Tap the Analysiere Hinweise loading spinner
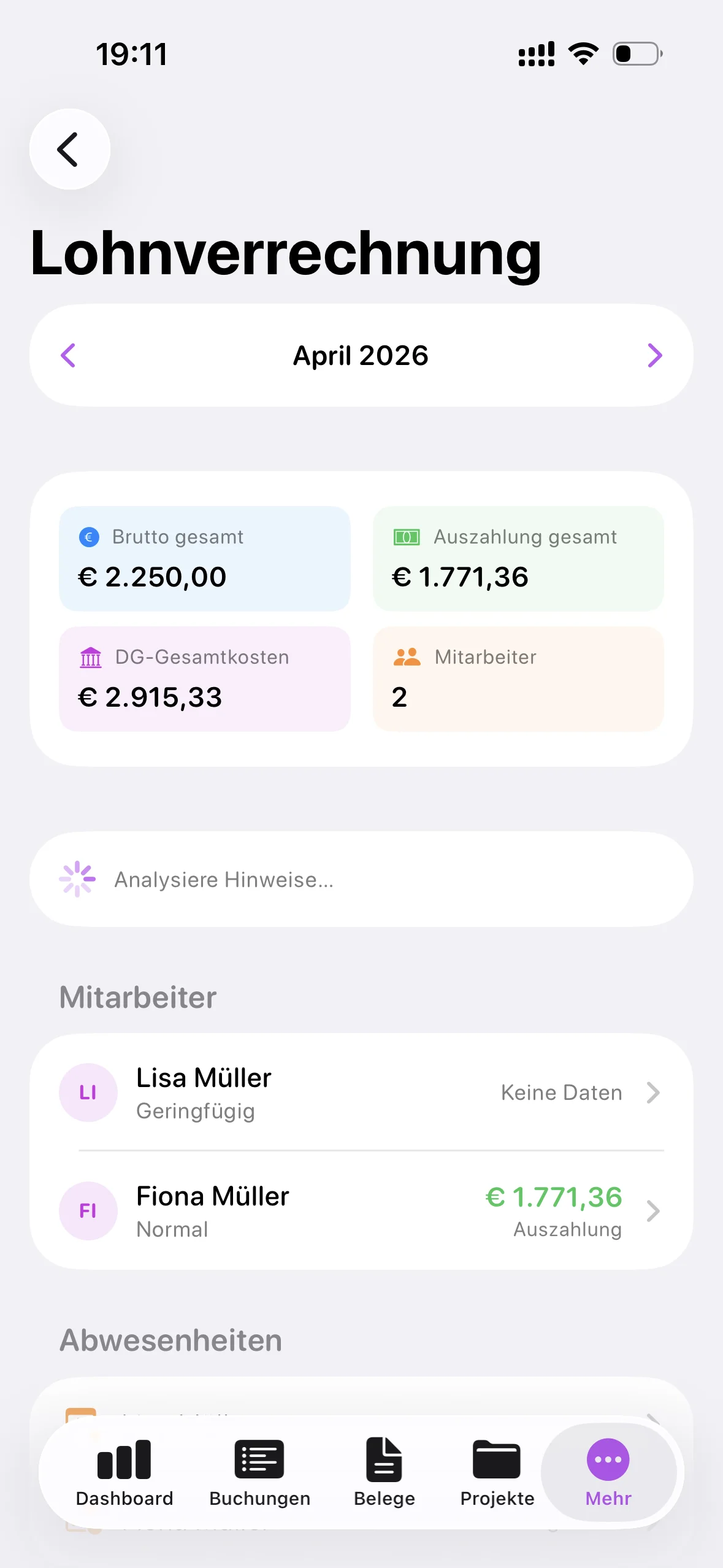 77,878
